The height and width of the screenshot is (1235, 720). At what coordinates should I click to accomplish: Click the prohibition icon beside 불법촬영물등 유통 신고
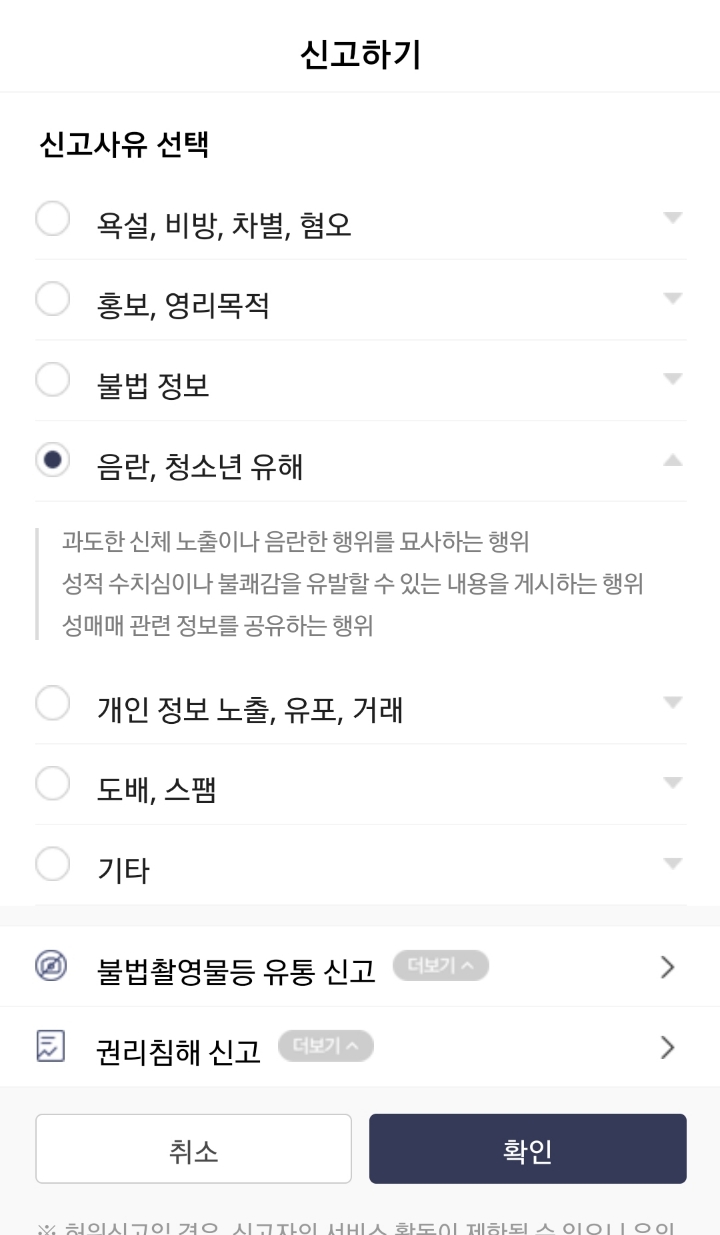(x=53, y=966)
